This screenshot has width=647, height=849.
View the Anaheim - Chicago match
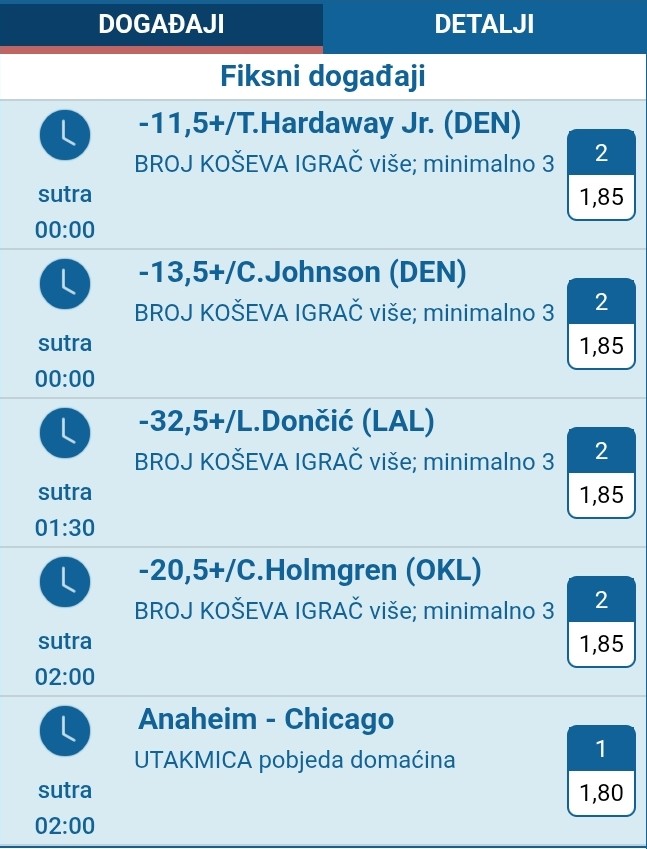click(266, 719)
